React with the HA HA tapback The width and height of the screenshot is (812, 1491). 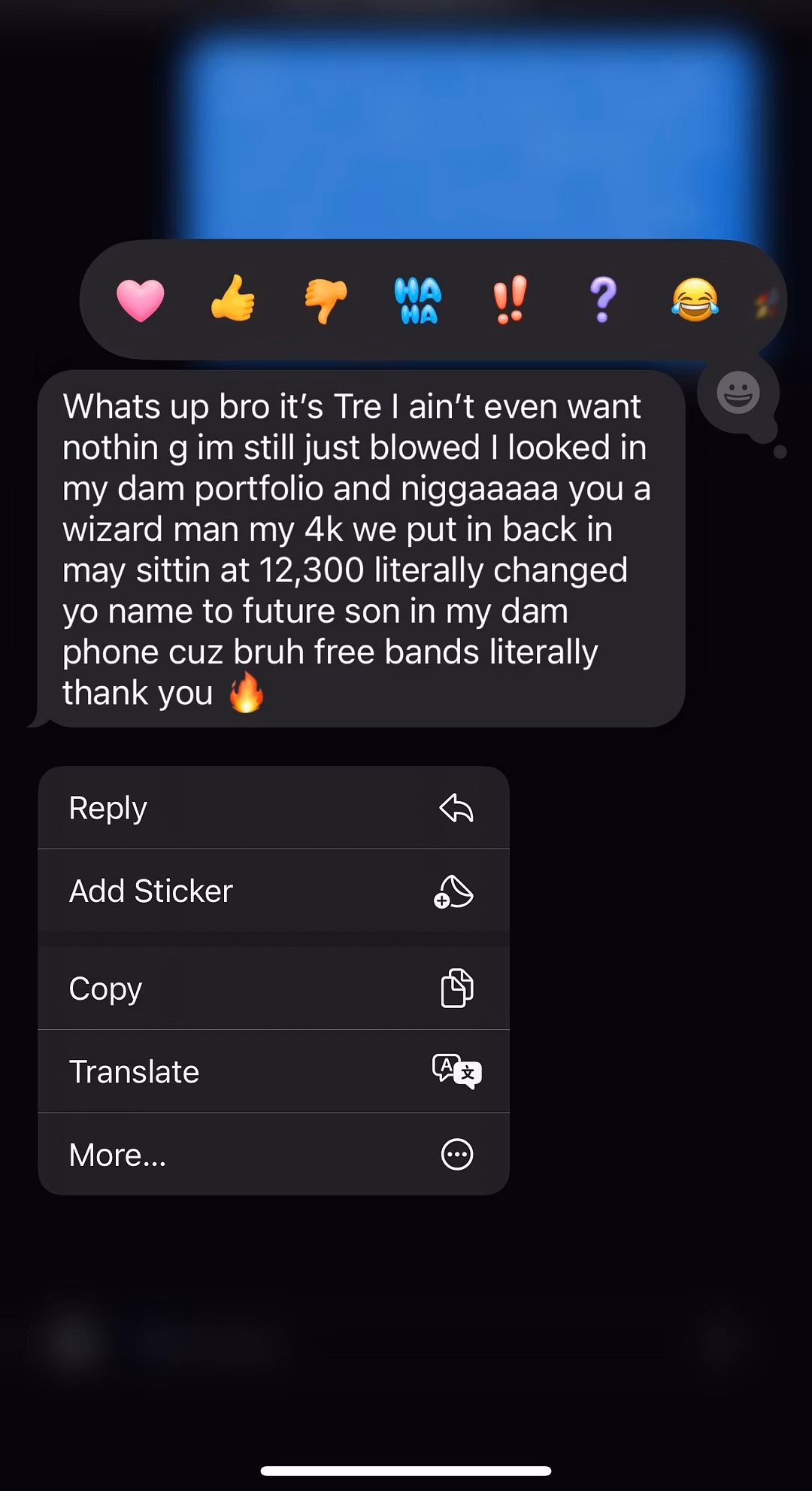[x=418, y=300]
